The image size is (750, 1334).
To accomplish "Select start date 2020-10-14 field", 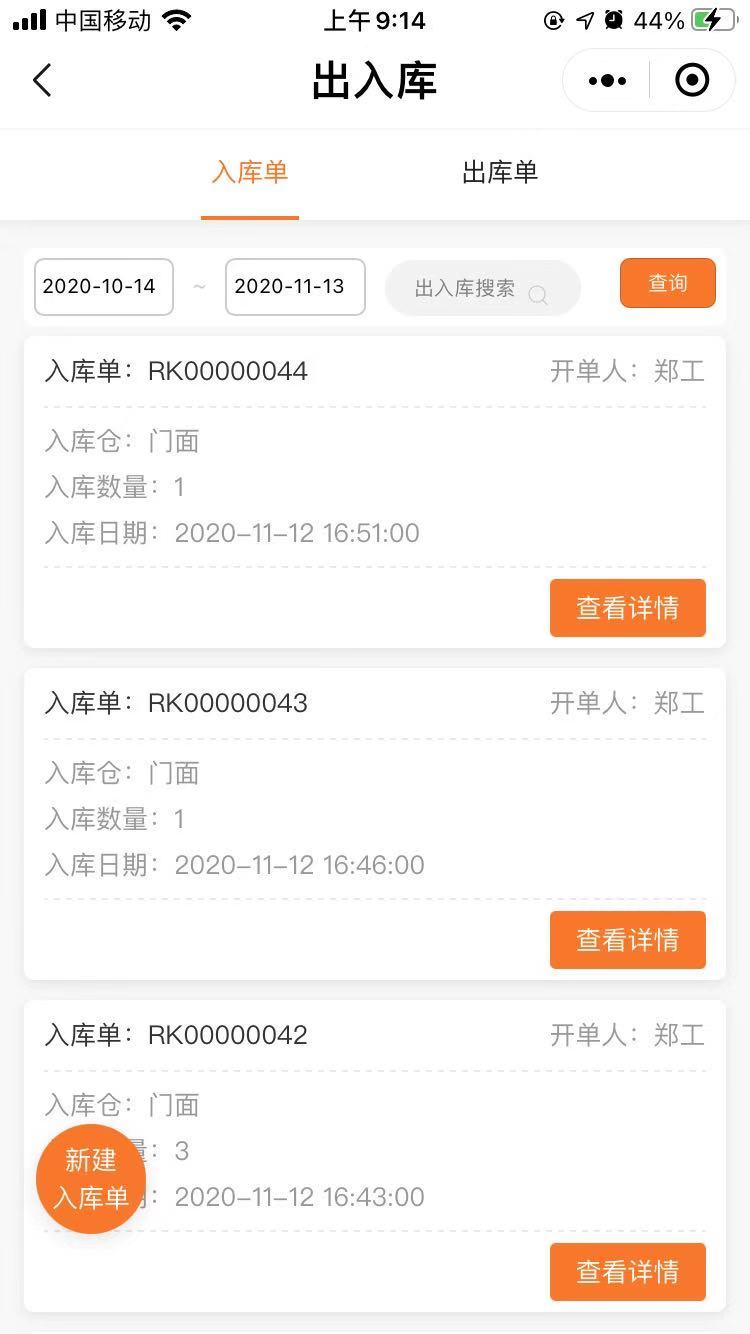I will (104, 287).
